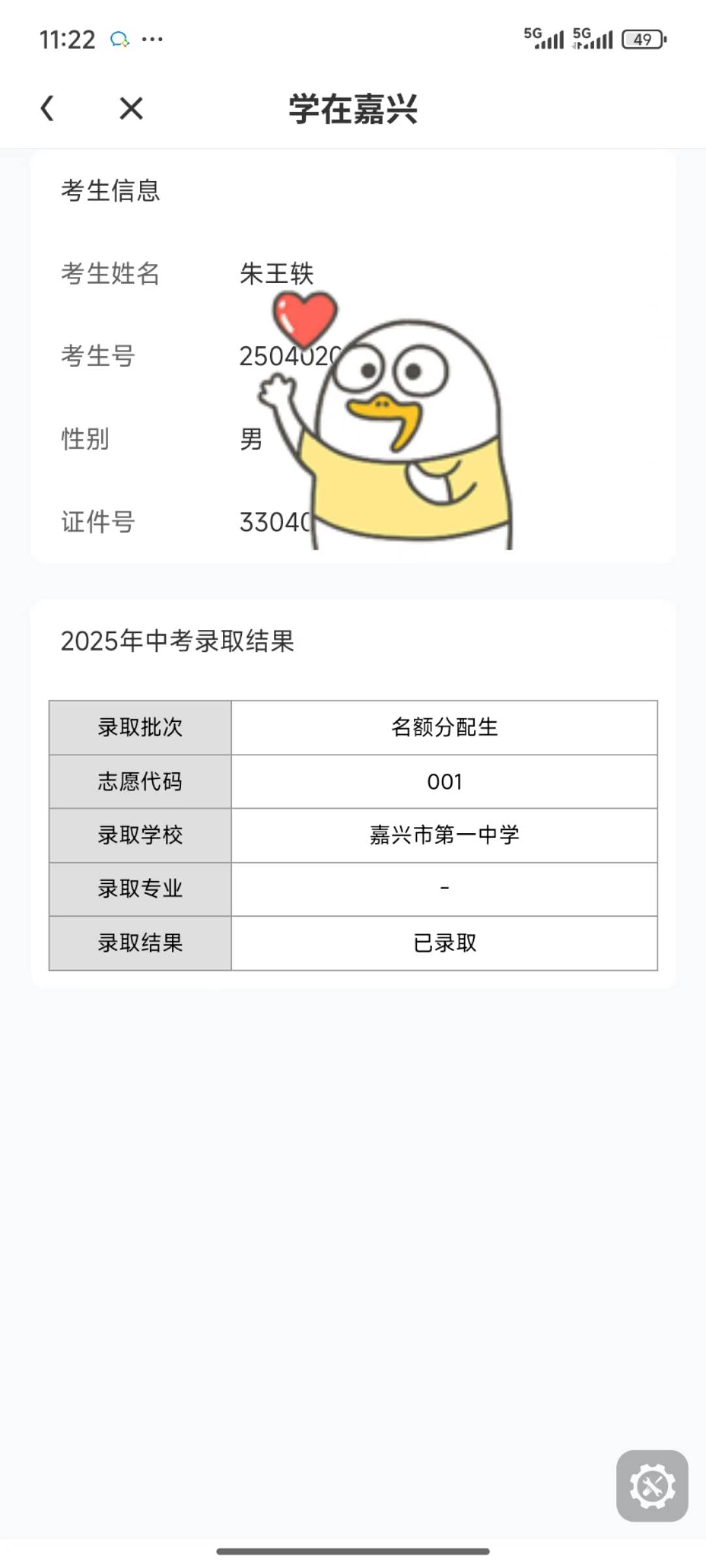
Task: Open the floating settings tool button
Action: coord(652,1486)
